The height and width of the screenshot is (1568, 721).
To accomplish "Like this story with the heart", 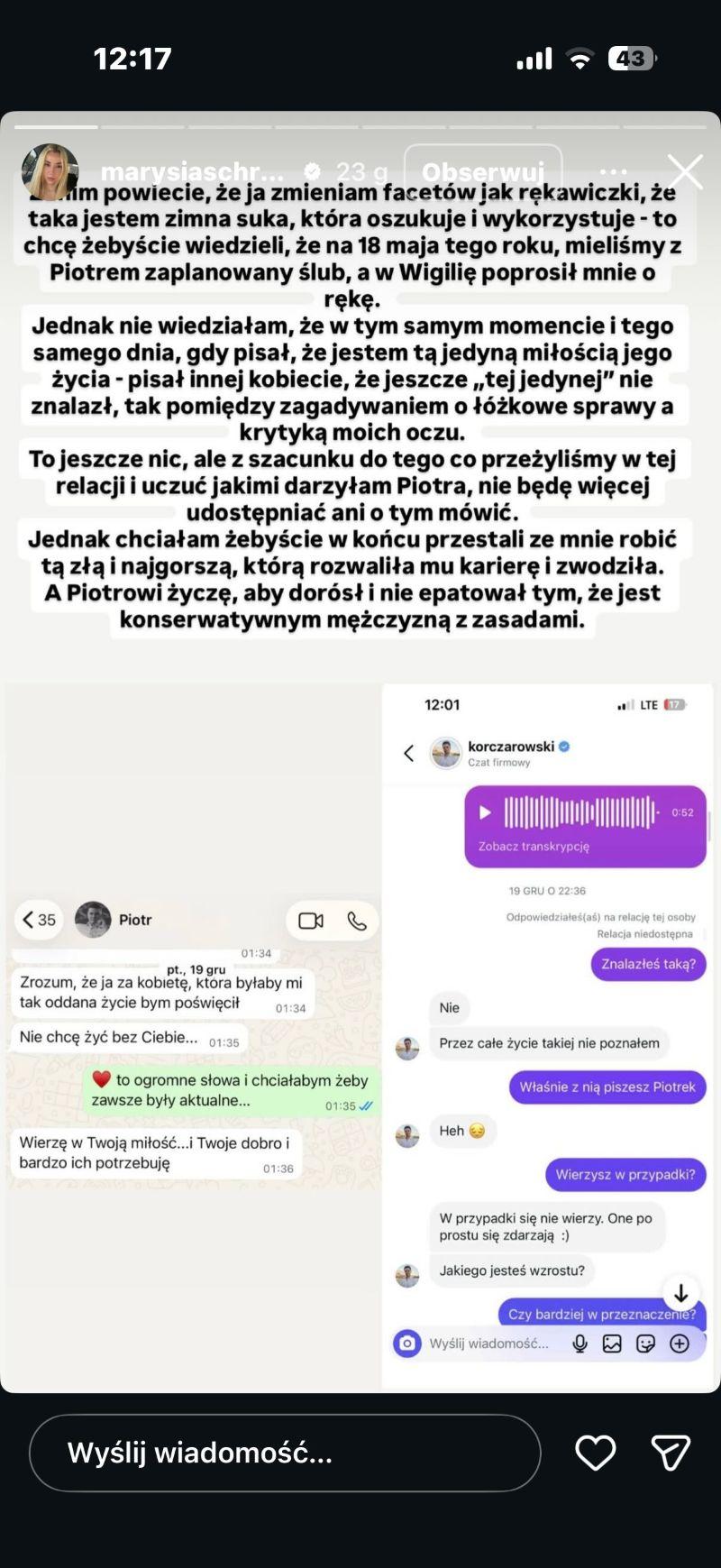I will [x=596, y=1453].
